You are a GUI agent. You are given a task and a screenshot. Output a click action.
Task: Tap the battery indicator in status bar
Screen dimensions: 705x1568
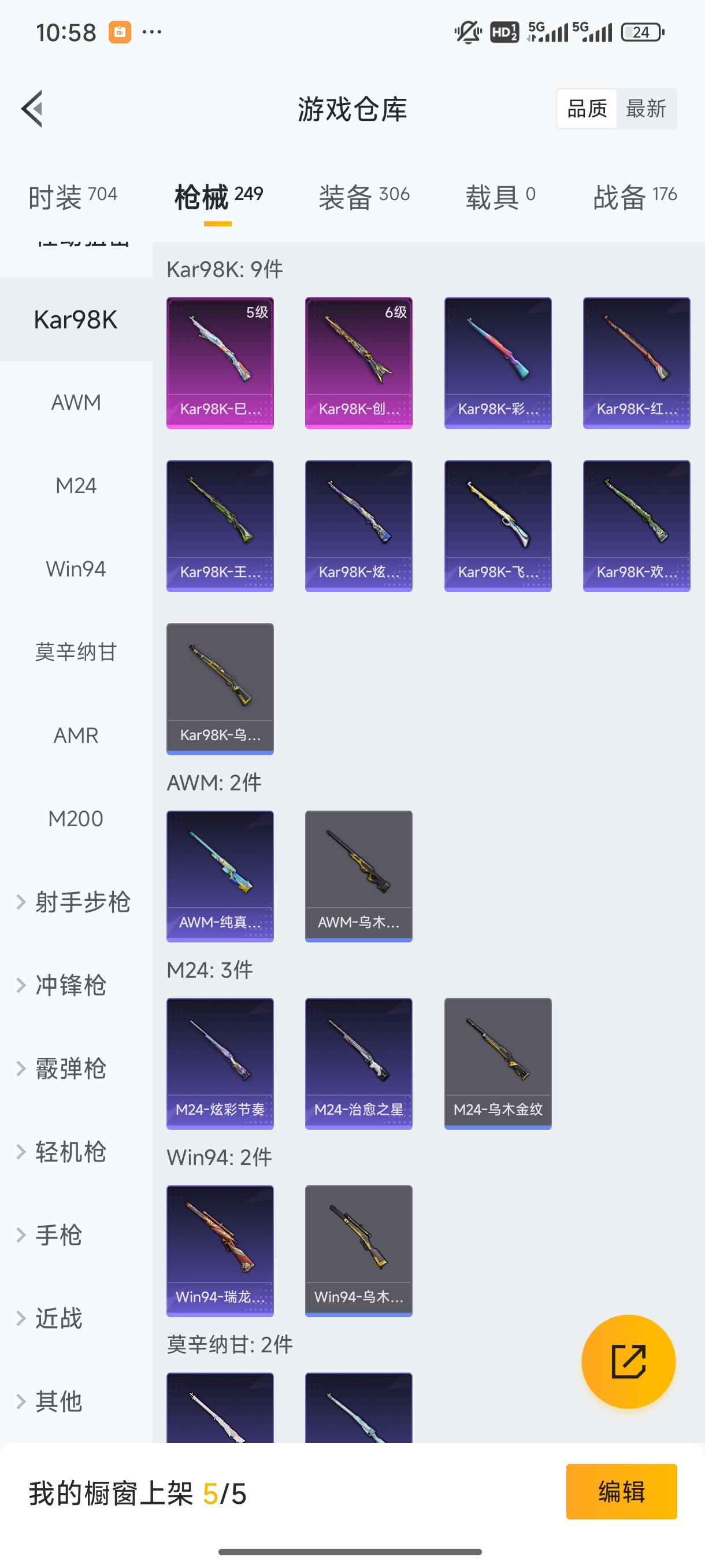tap(639, 32)
